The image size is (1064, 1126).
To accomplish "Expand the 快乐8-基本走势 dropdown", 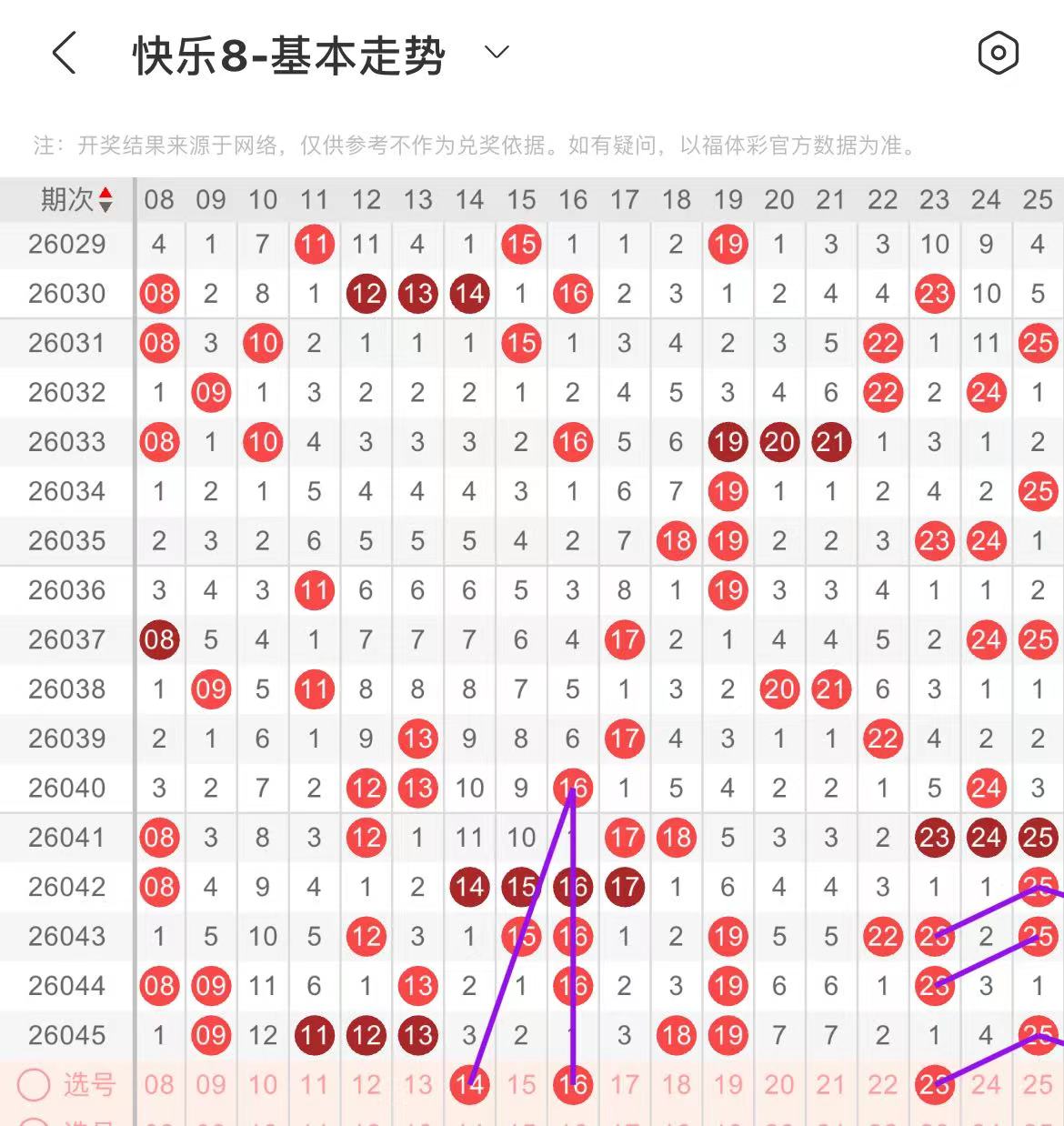I will click(497, 53).
